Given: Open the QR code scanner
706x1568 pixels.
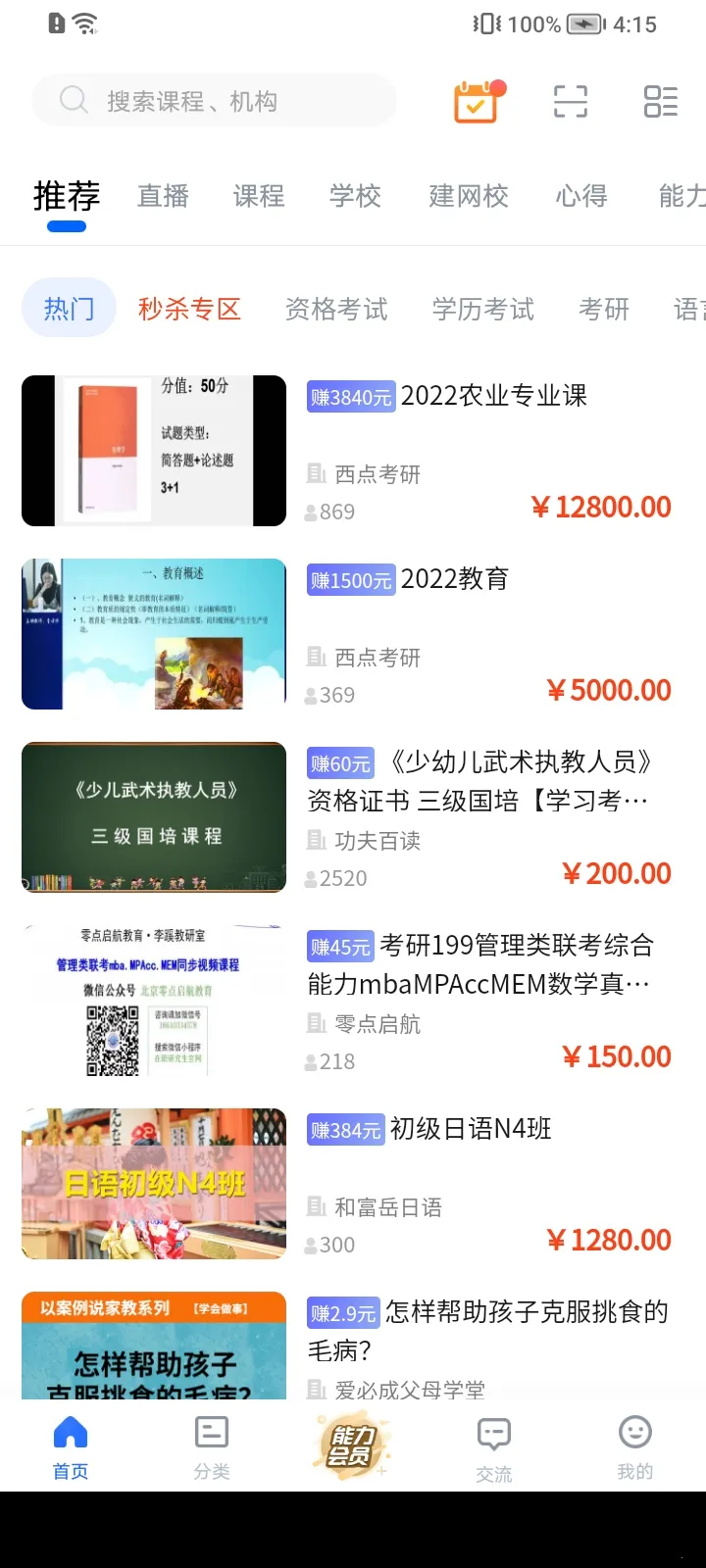Looking at the screenshot, I should pos(570,101).
